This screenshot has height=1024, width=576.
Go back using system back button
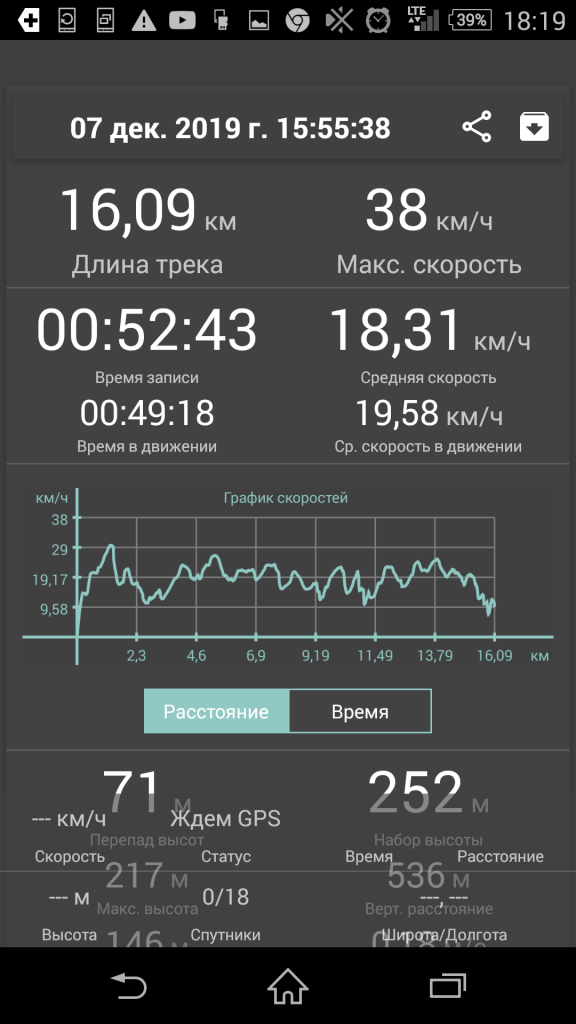point(129,985)
